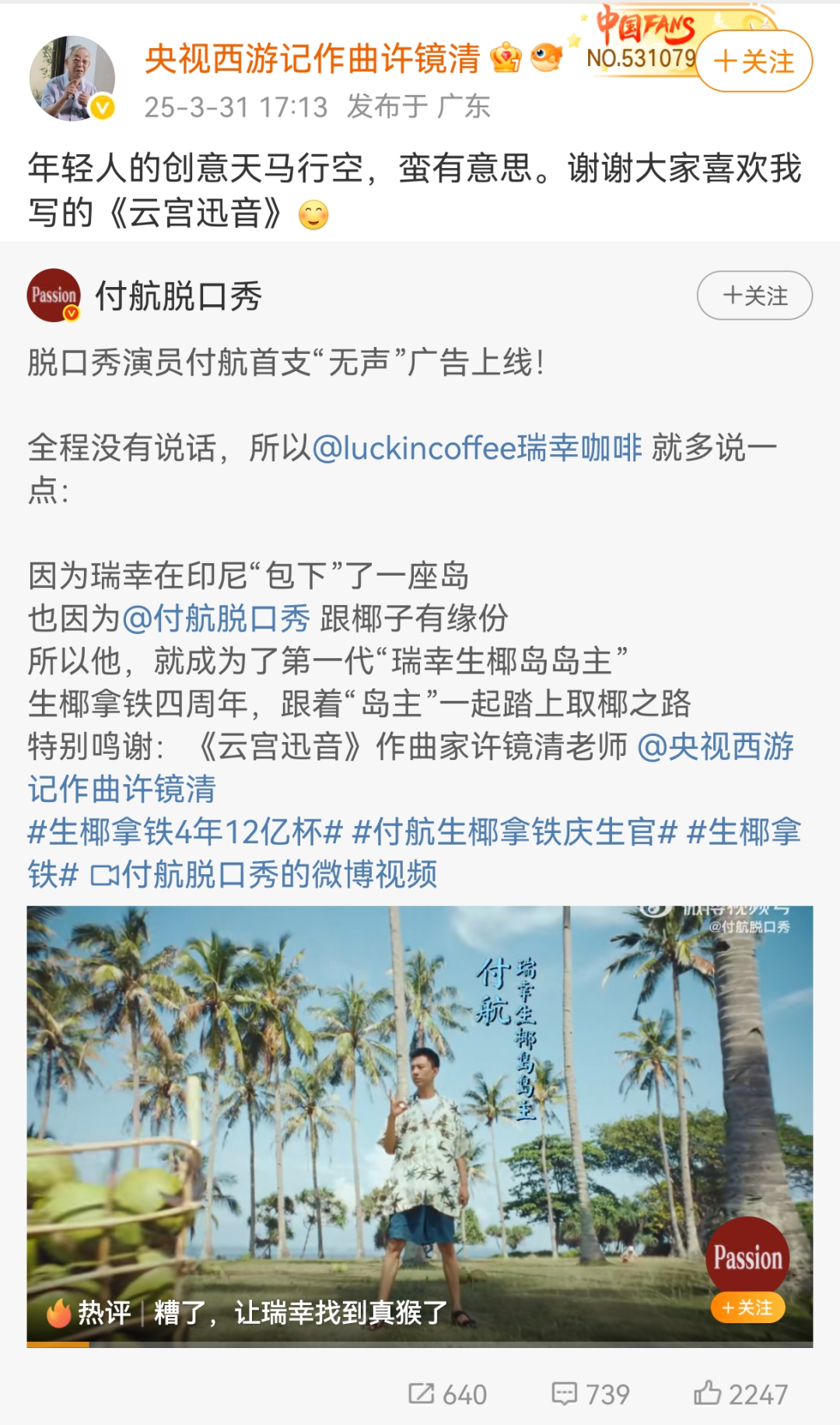Open 央视西游记作曲许镜清's profile avatar
The image size is (840, 1425).
point(72,79)
